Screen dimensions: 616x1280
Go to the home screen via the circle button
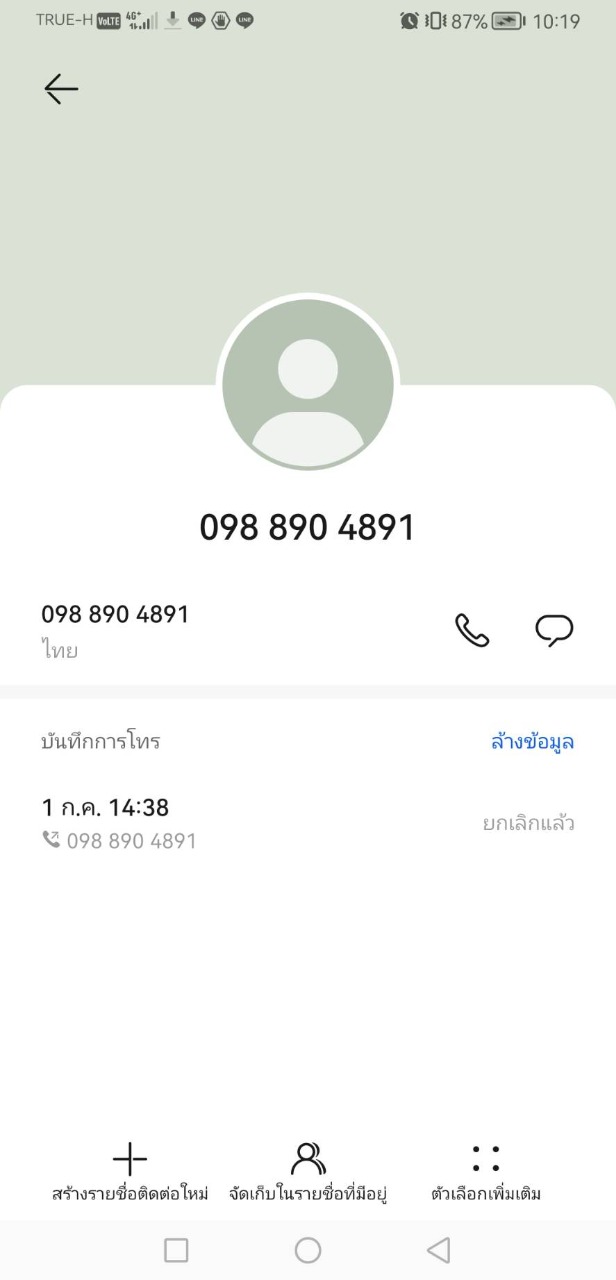pos(308,1250)
